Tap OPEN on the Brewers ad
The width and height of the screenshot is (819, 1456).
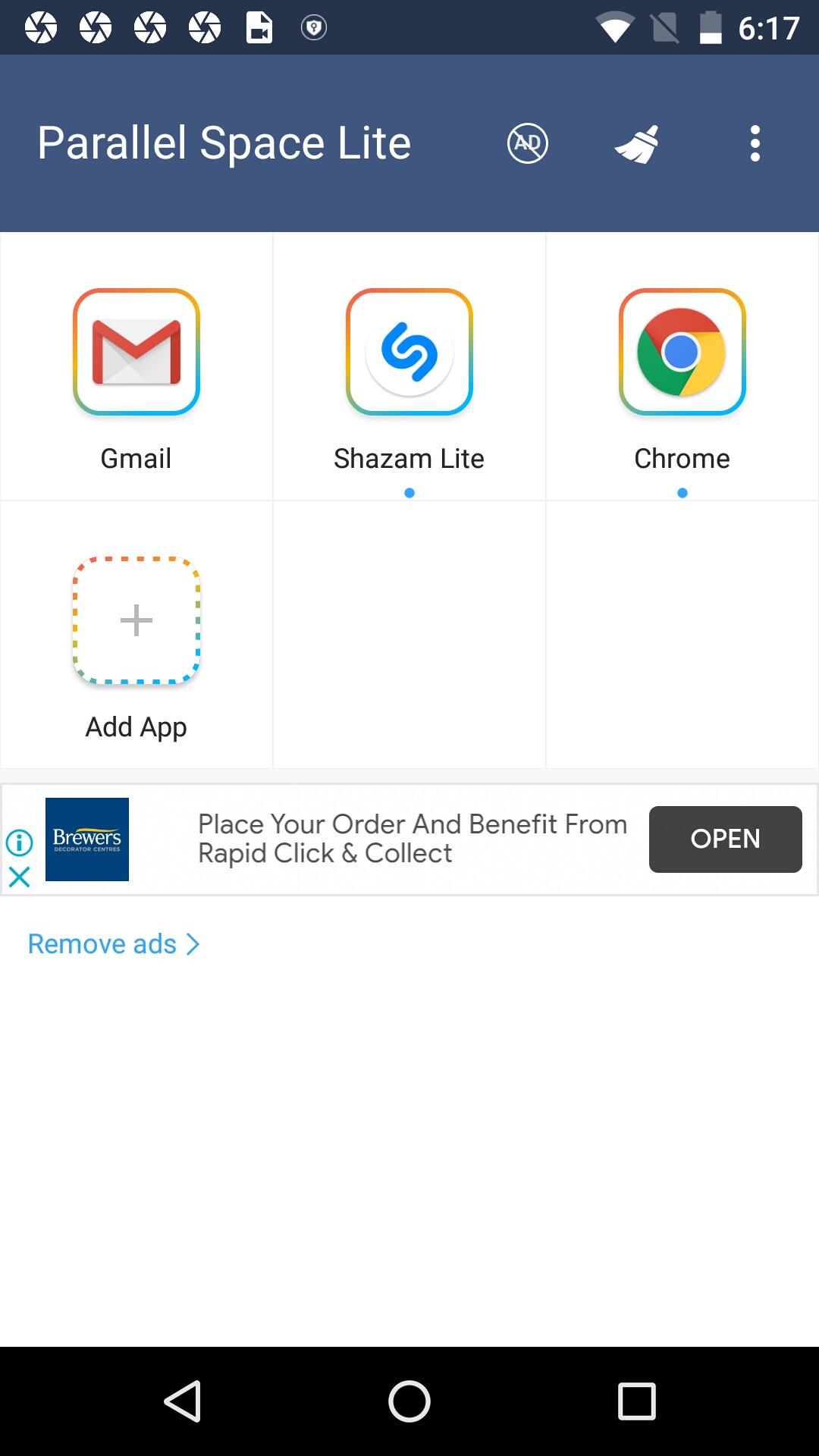click(725, 839)
